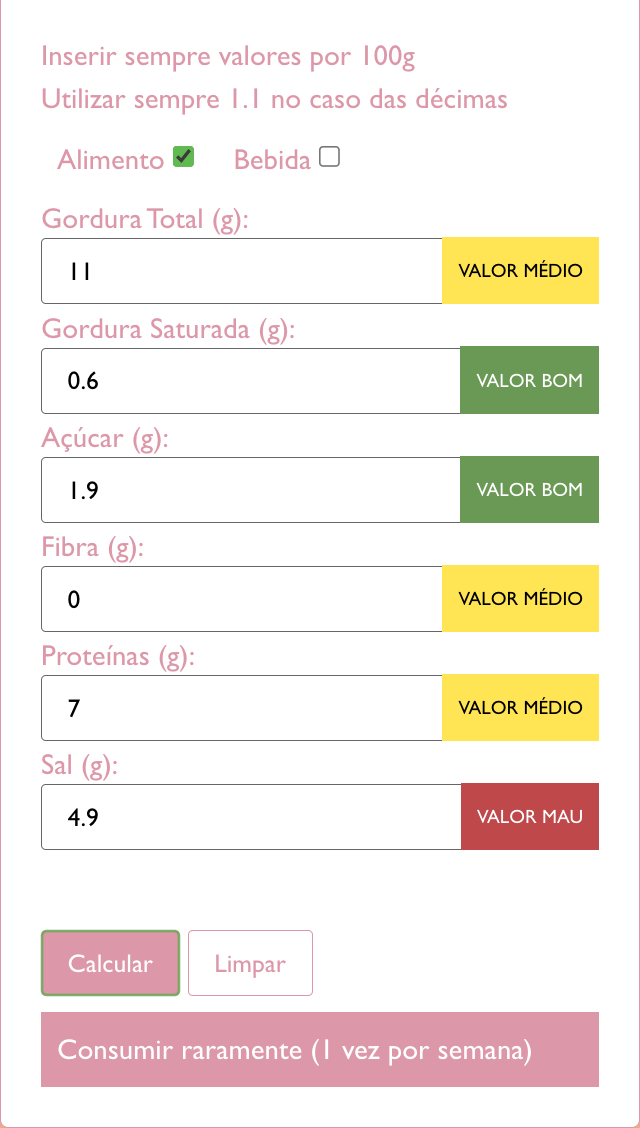This screenshot has width=640, height=1128.
Task: Edit the Gordura Total field
Action: (242, 271)
